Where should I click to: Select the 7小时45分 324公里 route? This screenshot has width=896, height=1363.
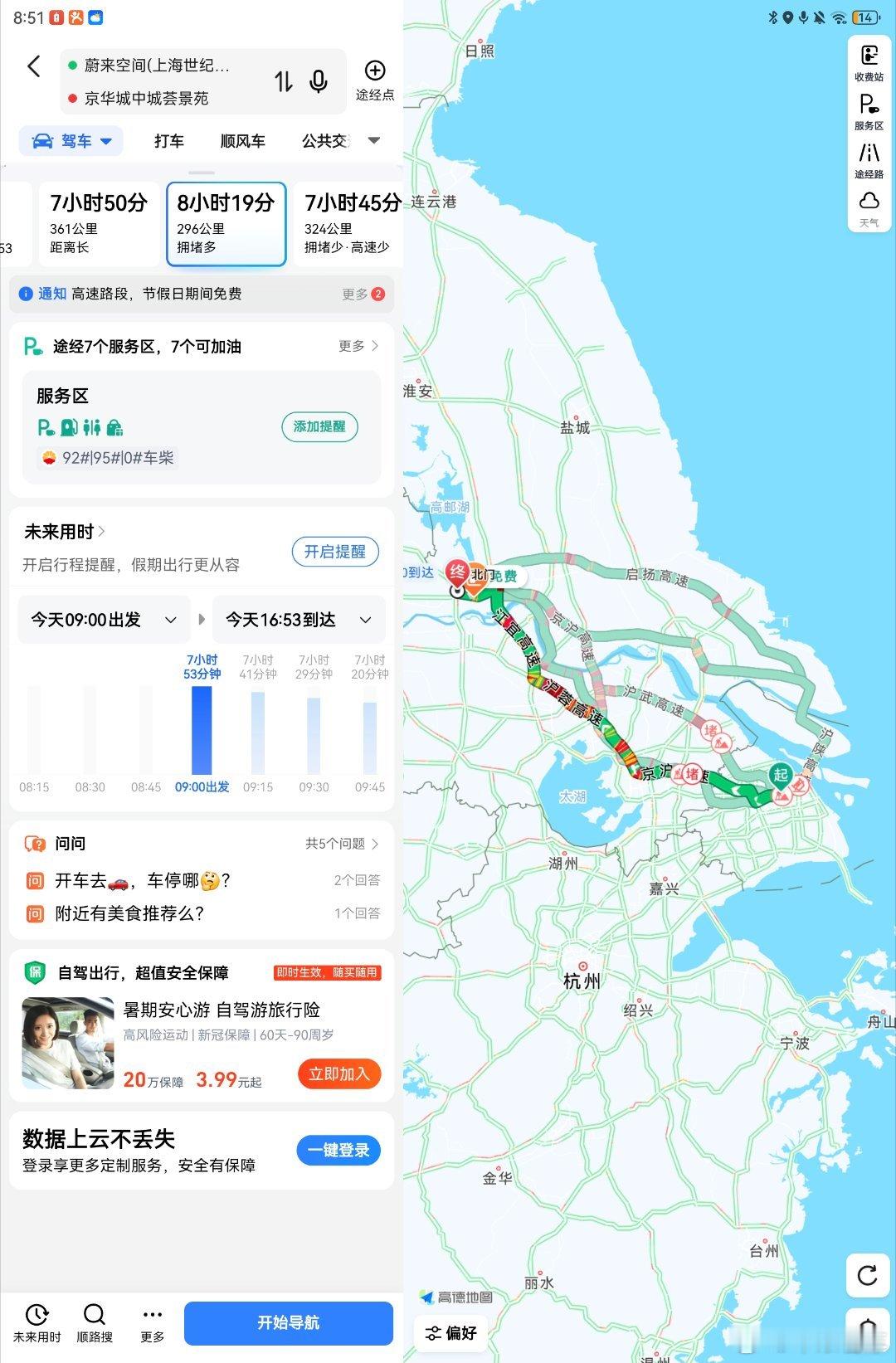348,223
